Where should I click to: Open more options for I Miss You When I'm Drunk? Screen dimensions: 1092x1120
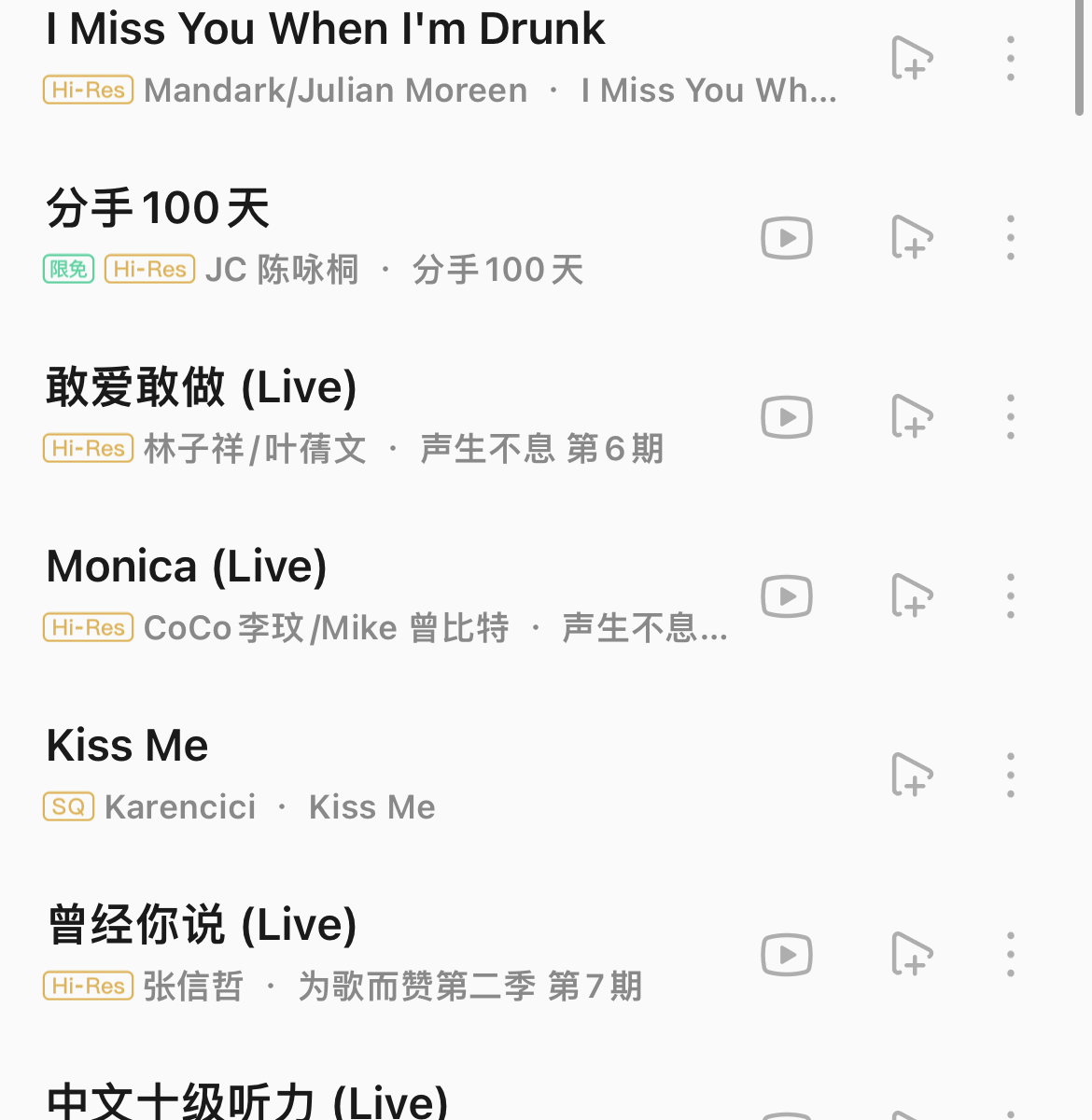coord(1011,59)
